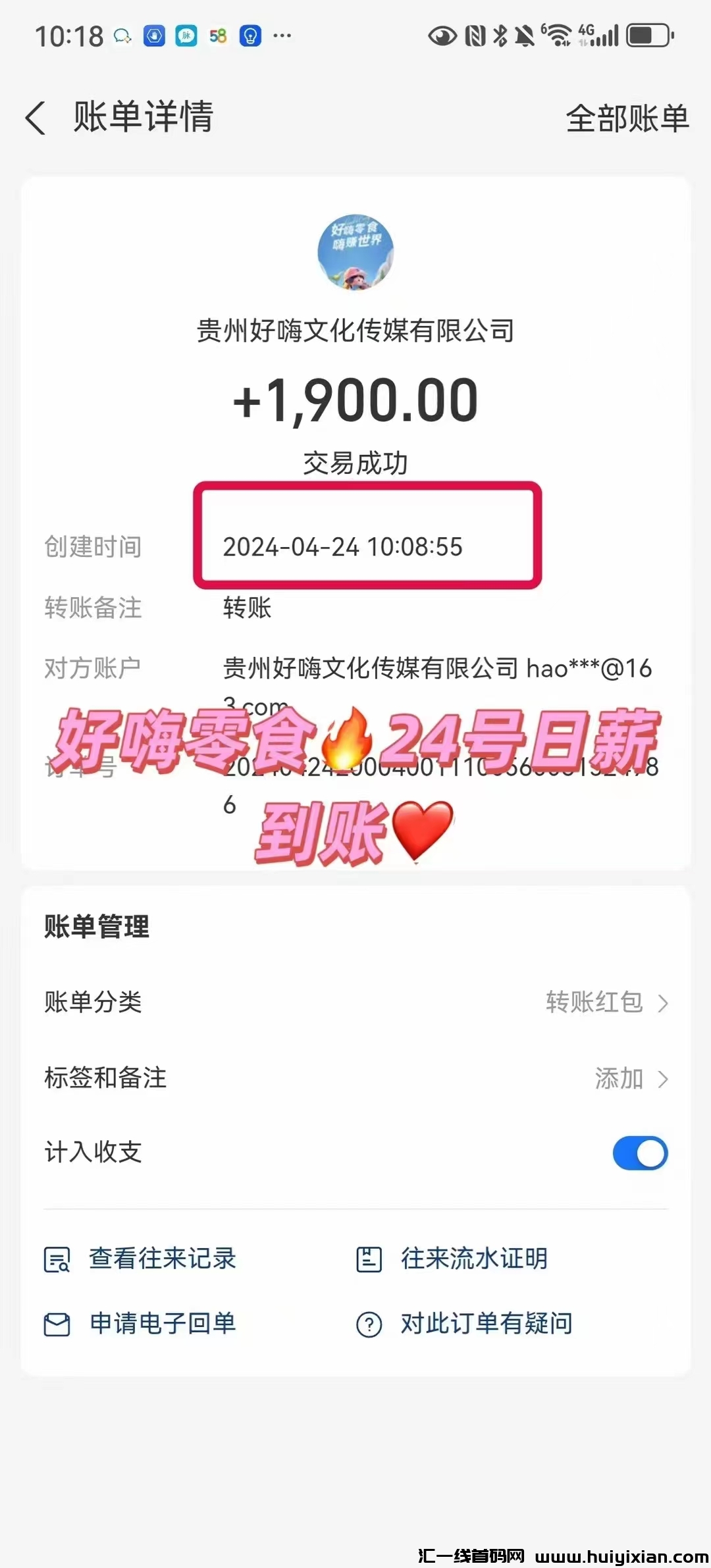The image size is (711, 1568).
Task: Add a tag via 标签和备注
Action: pos(355,1078)
